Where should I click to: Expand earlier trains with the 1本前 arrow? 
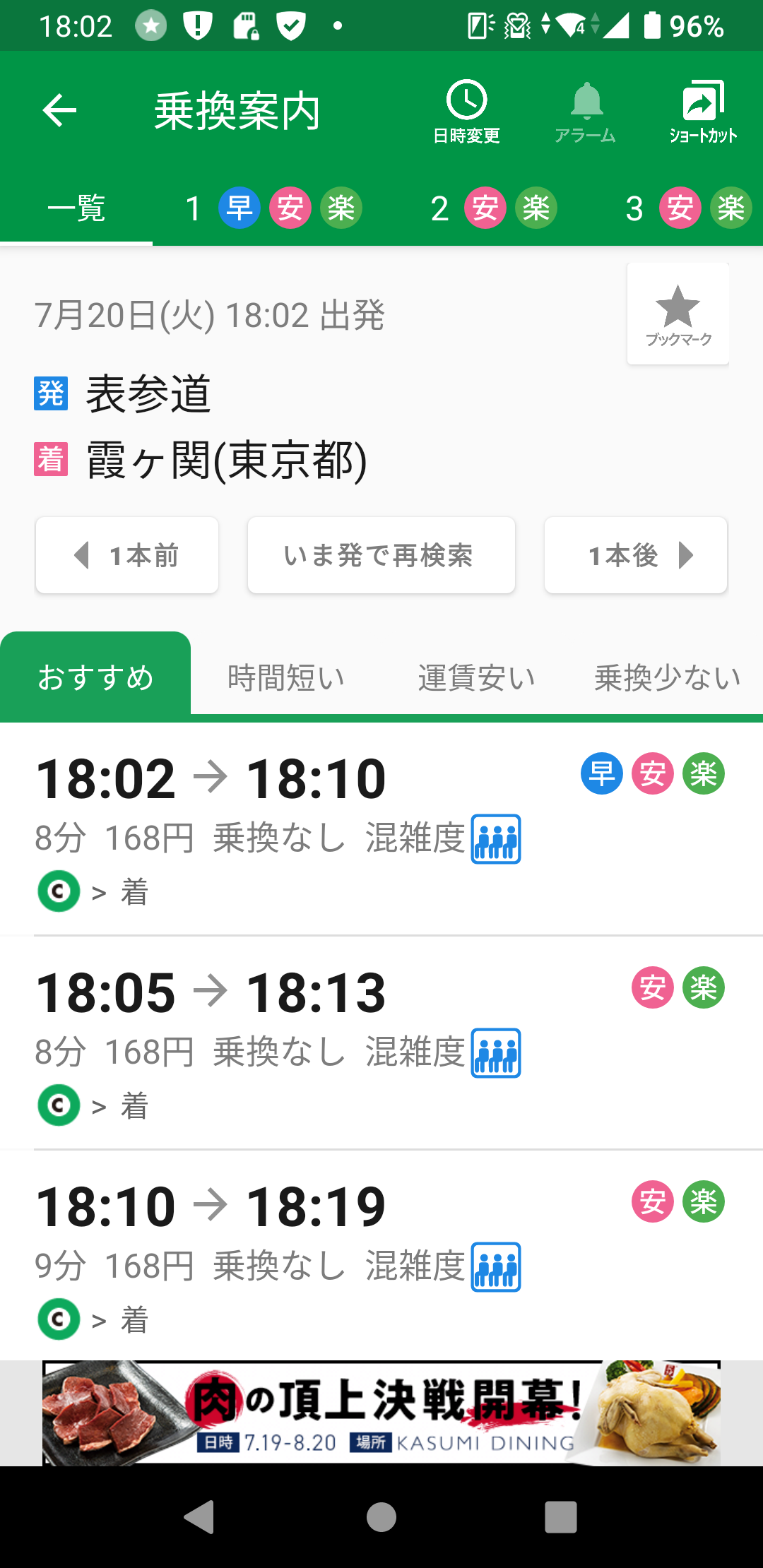coord(127,555)
